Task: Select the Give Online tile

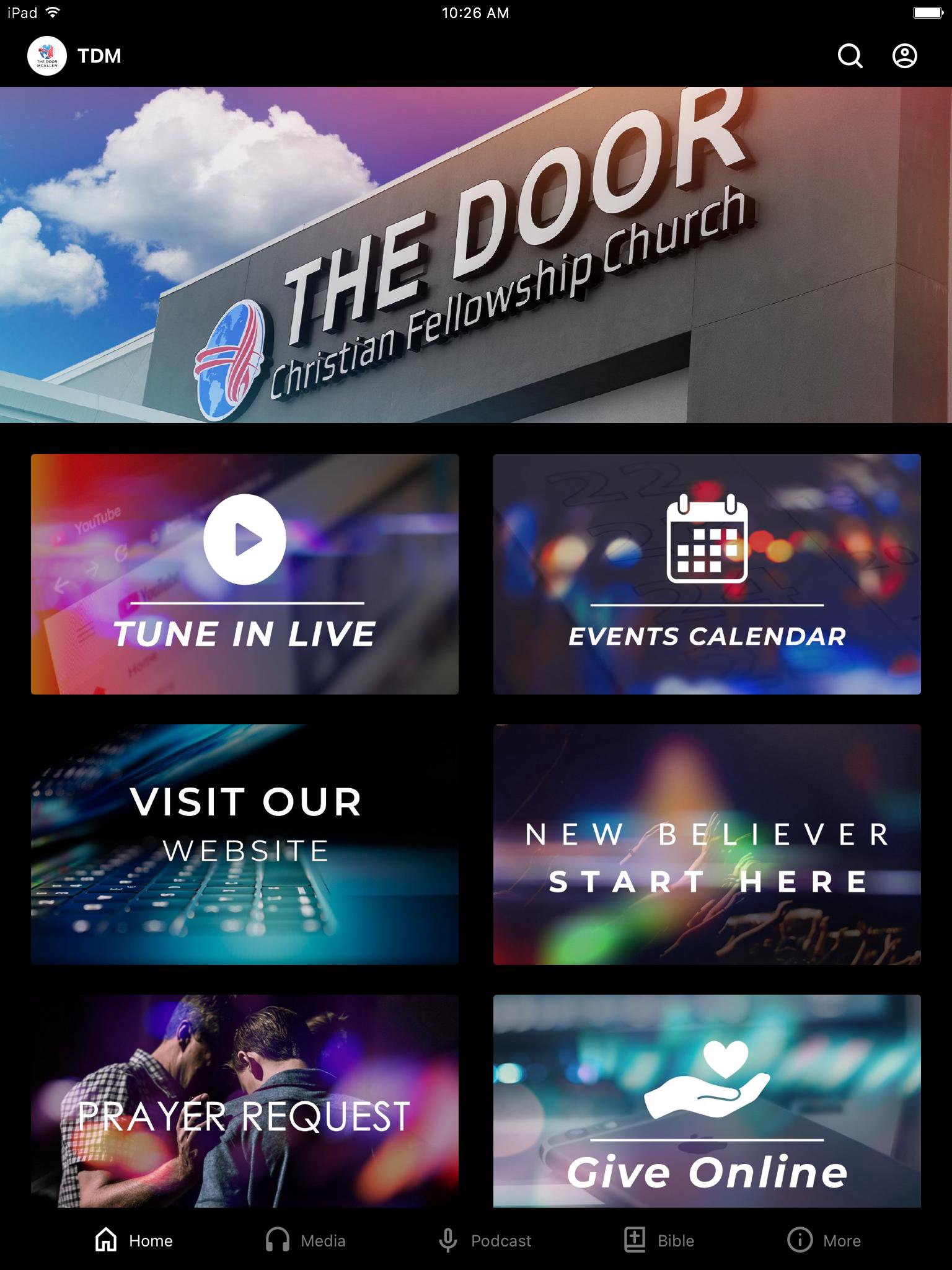Action: pos(707,1101)
